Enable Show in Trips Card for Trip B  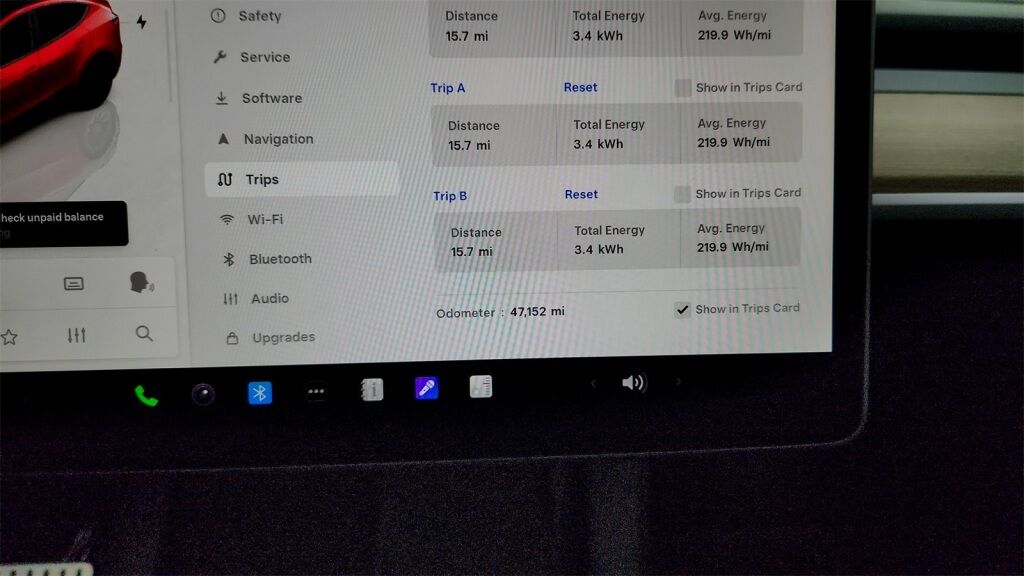pos(682,194)
